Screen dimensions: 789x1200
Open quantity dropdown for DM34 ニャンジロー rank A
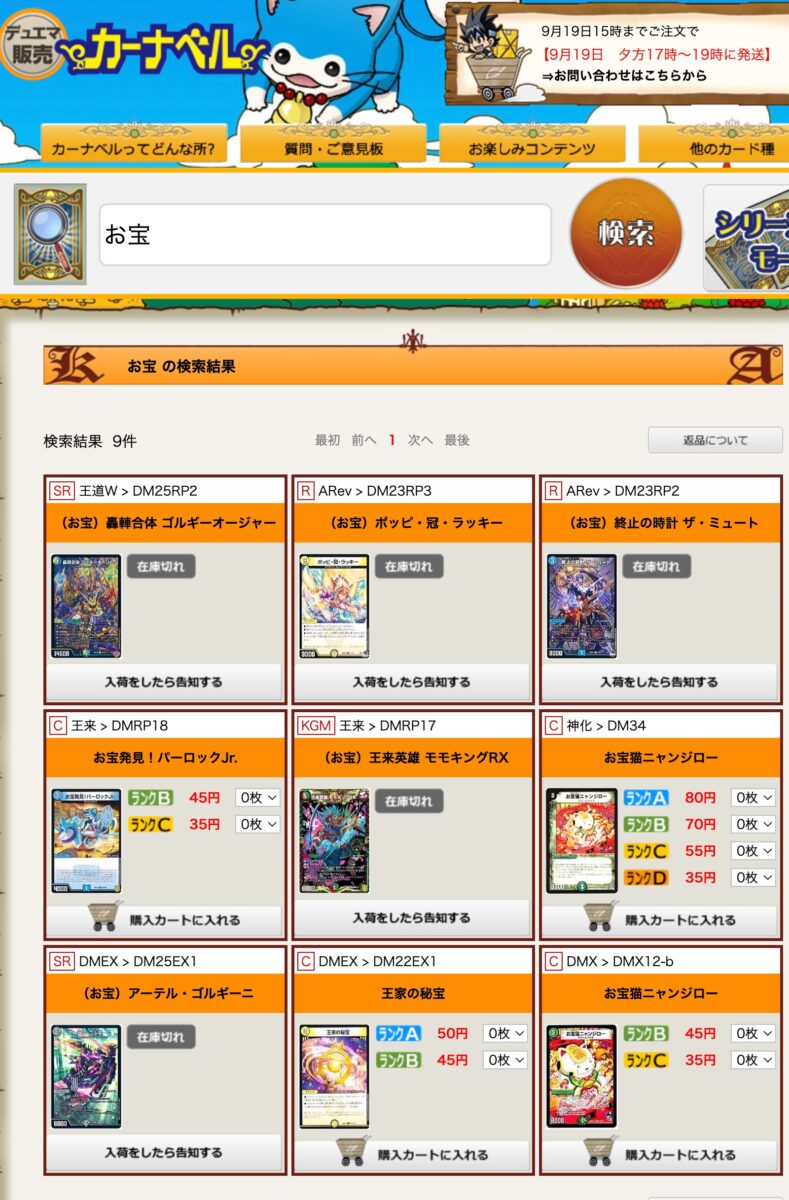pos(753,798)
